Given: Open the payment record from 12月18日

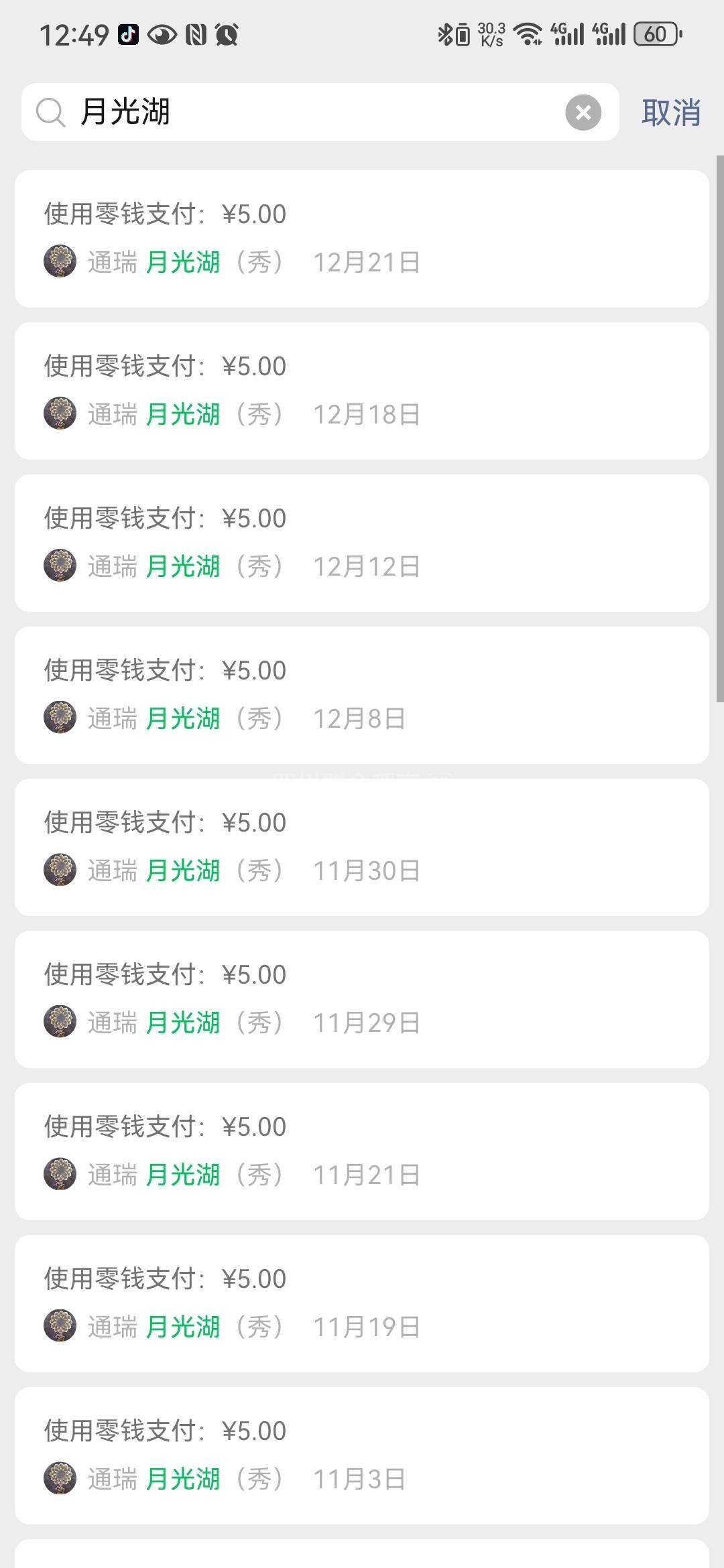Looking at the screenshot, I should click(x=362, y=391).
